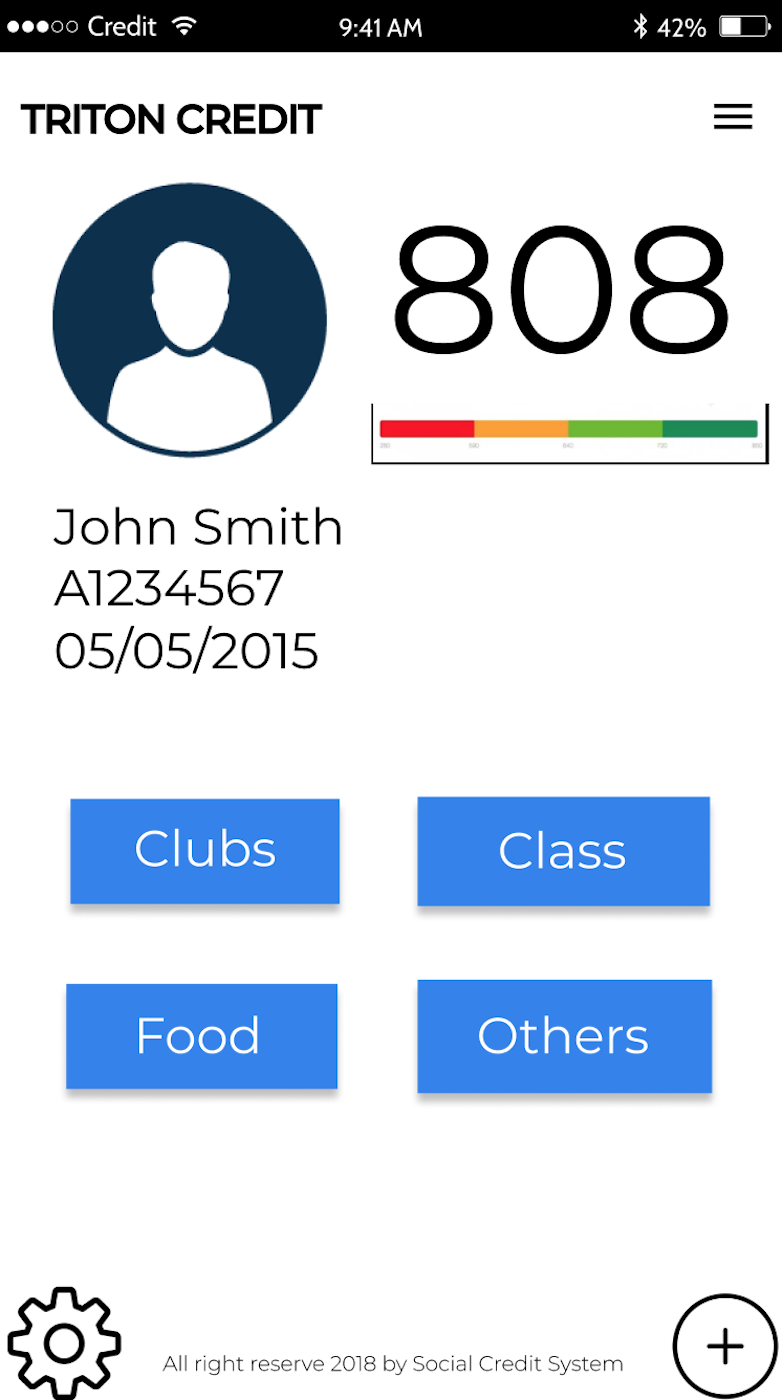Open the Clubs category

point(205,851)
